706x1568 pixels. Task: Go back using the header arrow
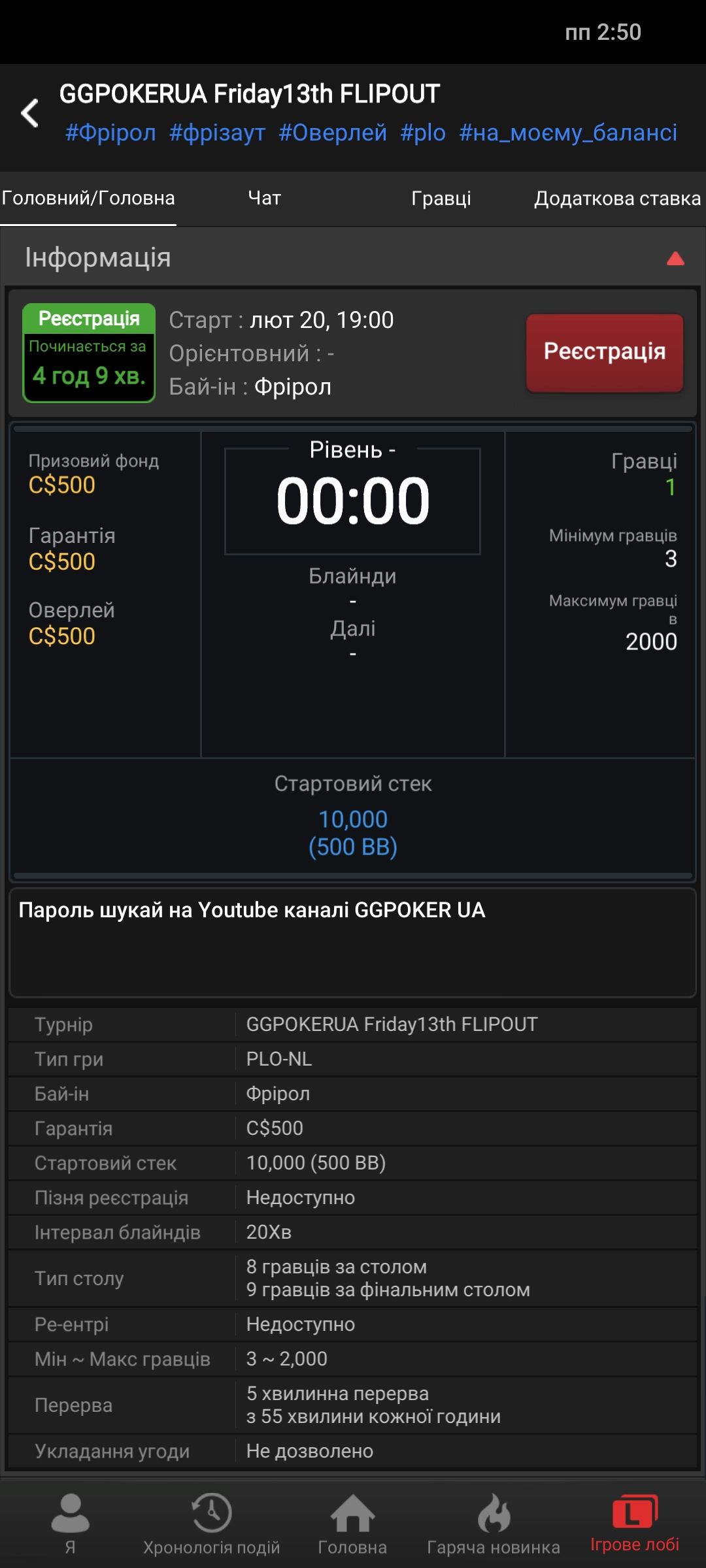[x=30, y=114]
